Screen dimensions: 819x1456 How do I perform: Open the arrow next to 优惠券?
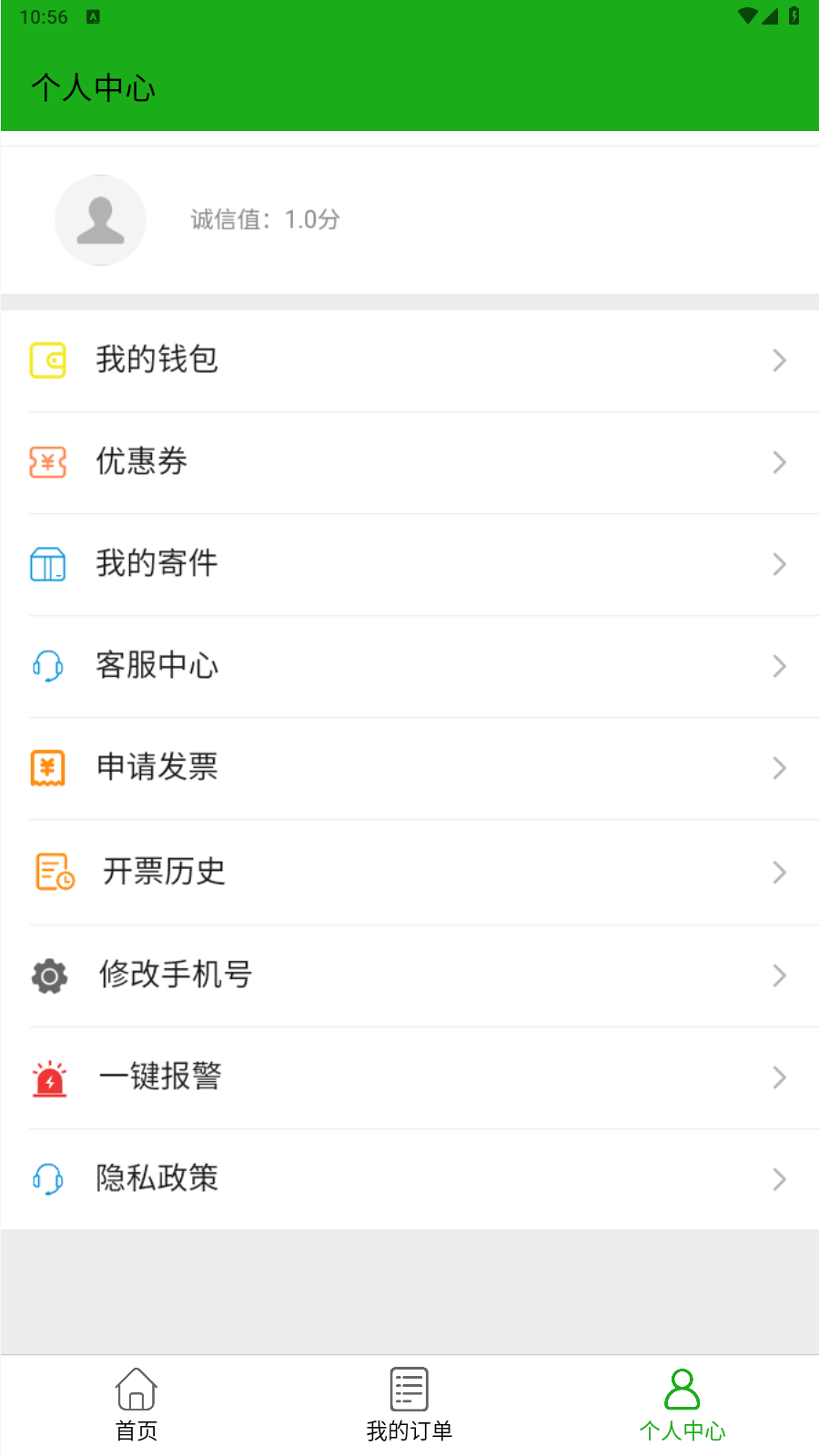pyautogui.click(x=780, y=462)
